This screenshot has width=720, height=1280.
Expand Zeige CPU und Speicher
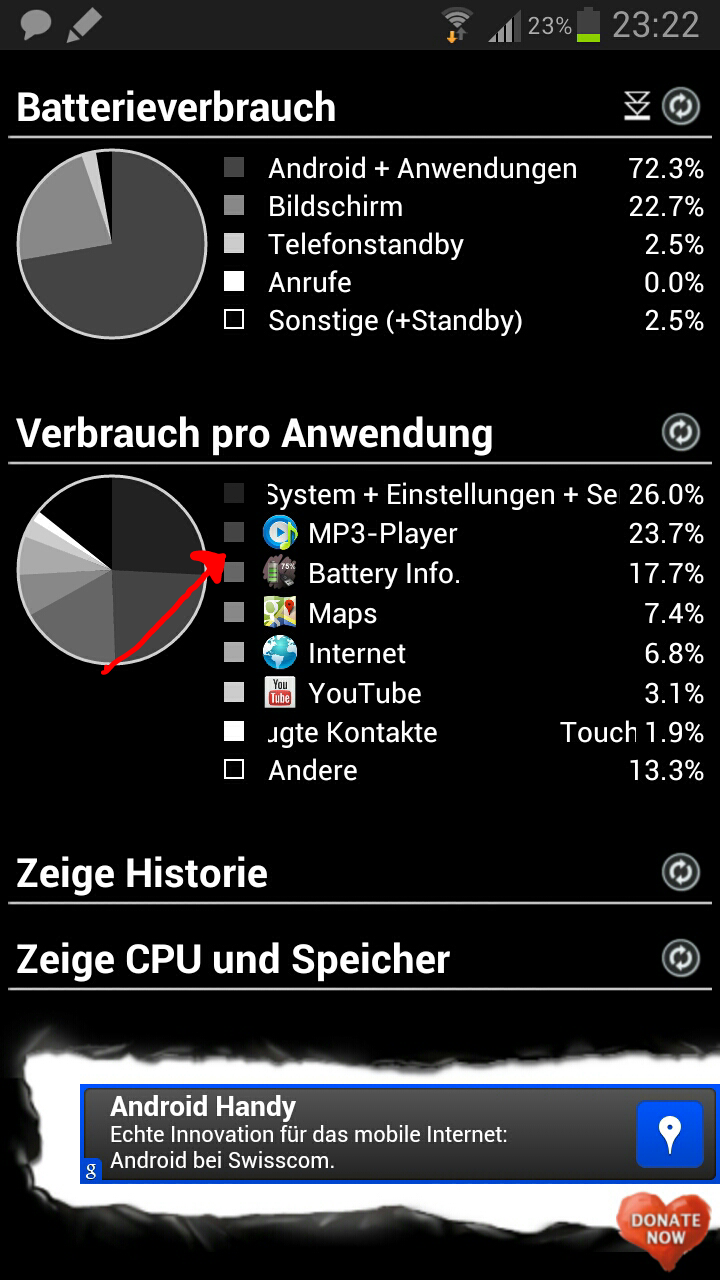(360, 959)
